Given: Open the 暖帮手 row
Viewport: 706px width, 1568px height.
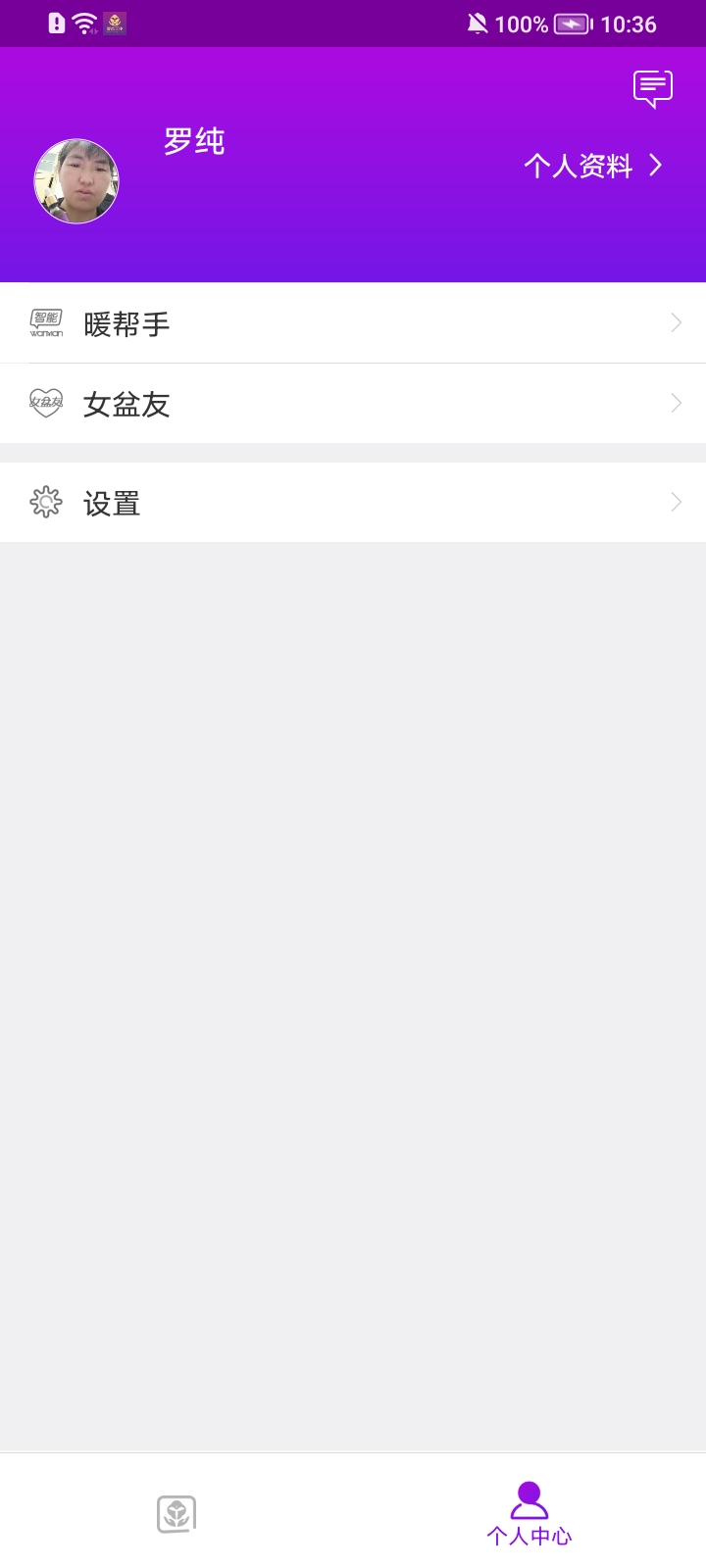Looking at the screenshot, I should (x=353, y=323).
